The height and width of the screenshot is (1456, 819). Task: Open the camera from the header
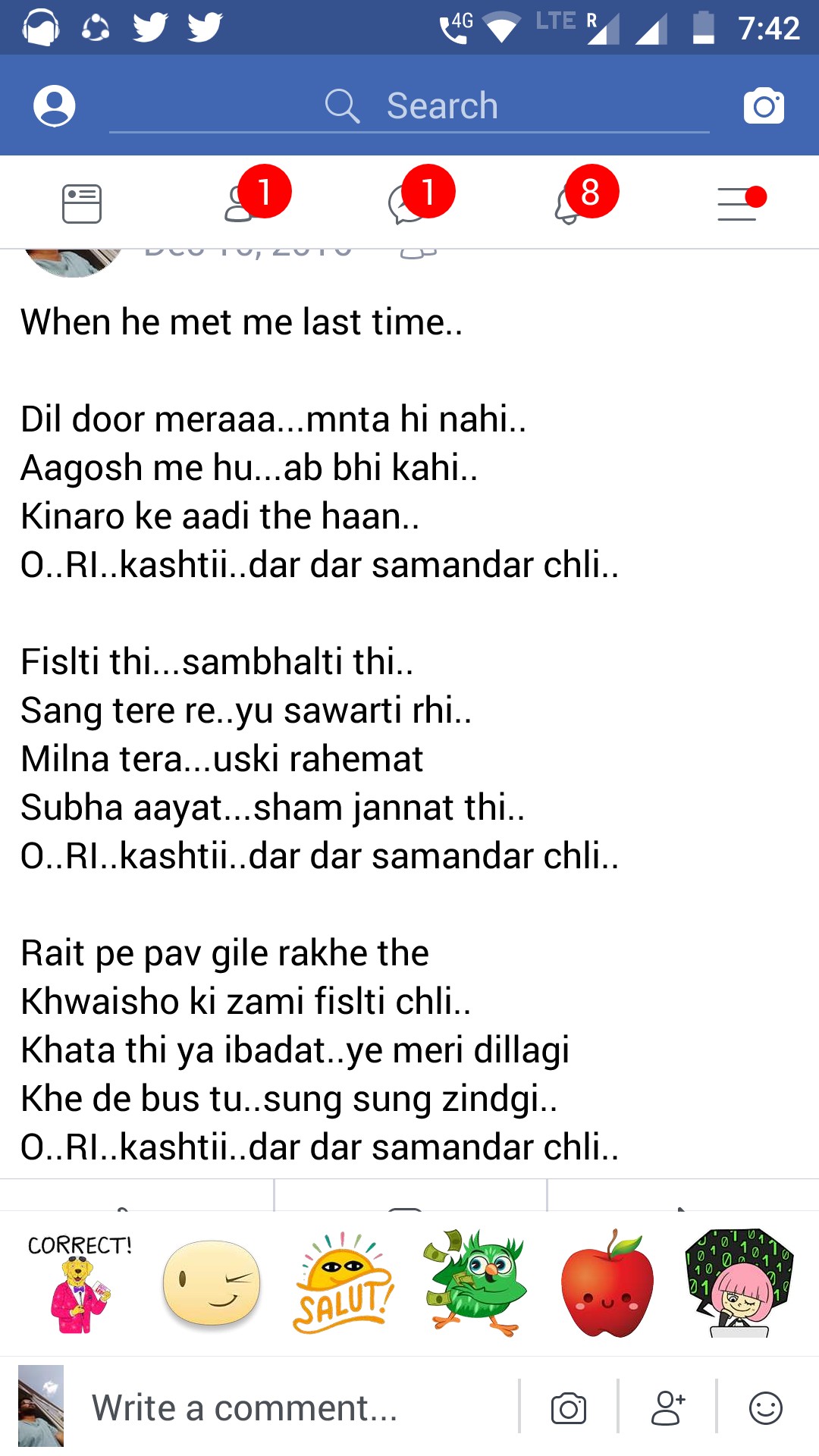tap(764, 105)
